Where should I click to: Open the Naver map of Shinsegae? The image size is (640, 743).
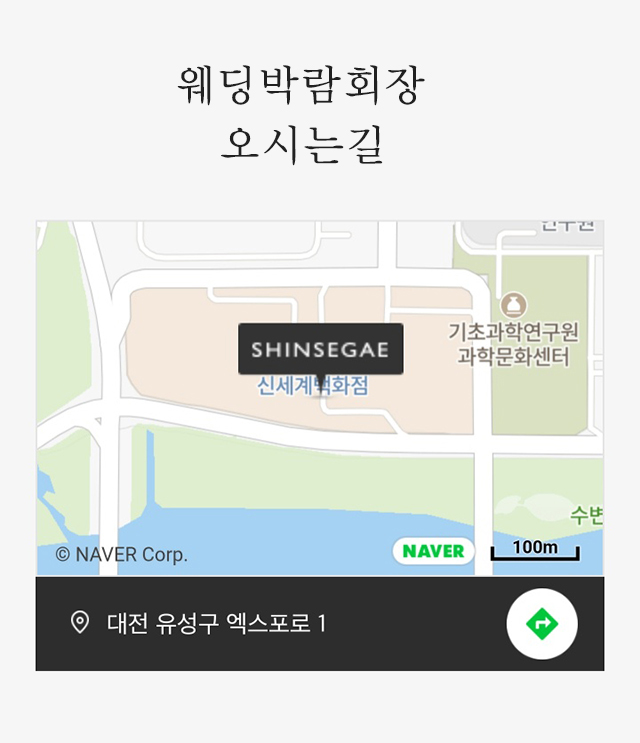pyautogui.click(x=320, y=398)
